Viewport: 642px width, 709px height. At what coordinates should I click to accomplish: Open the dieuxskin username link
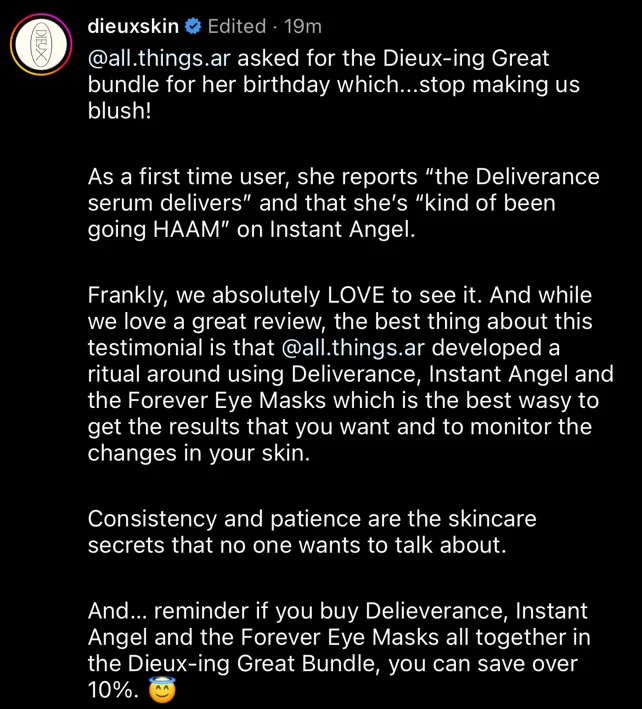(x=135, y=26)
